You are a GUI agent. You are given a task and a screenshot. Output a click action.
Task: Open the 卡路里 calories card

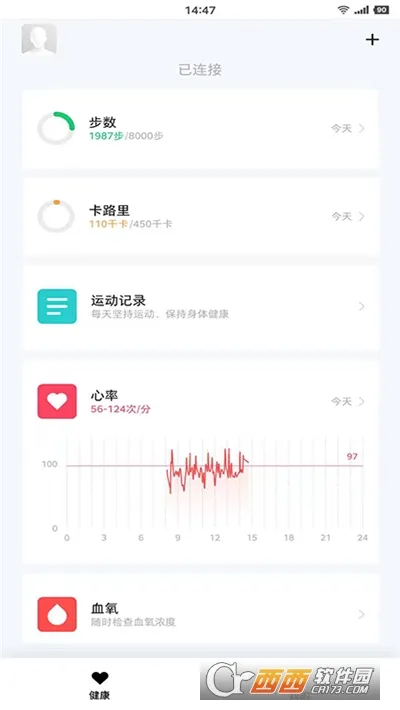pyautogui.click(x=200, y=217)
